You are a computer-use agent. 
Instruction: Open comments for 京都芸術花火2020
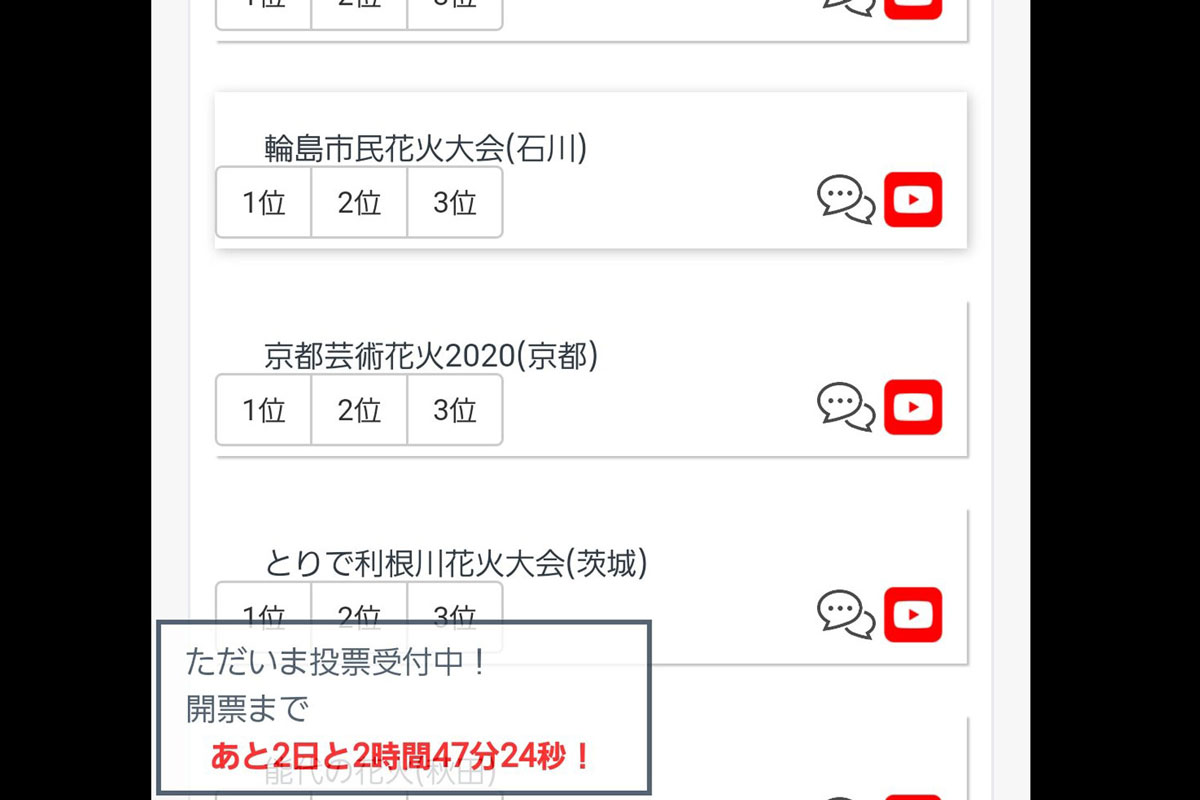845,407
